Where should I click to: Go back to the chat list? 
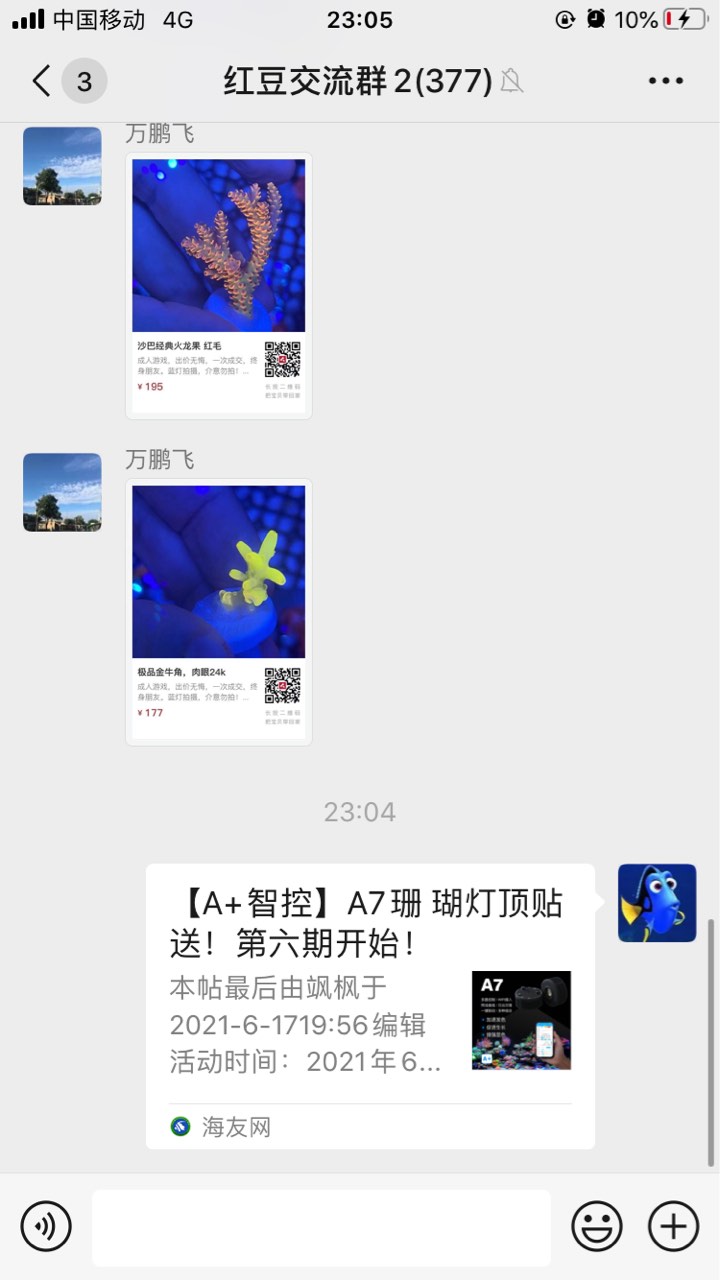[x=42, y=81]
